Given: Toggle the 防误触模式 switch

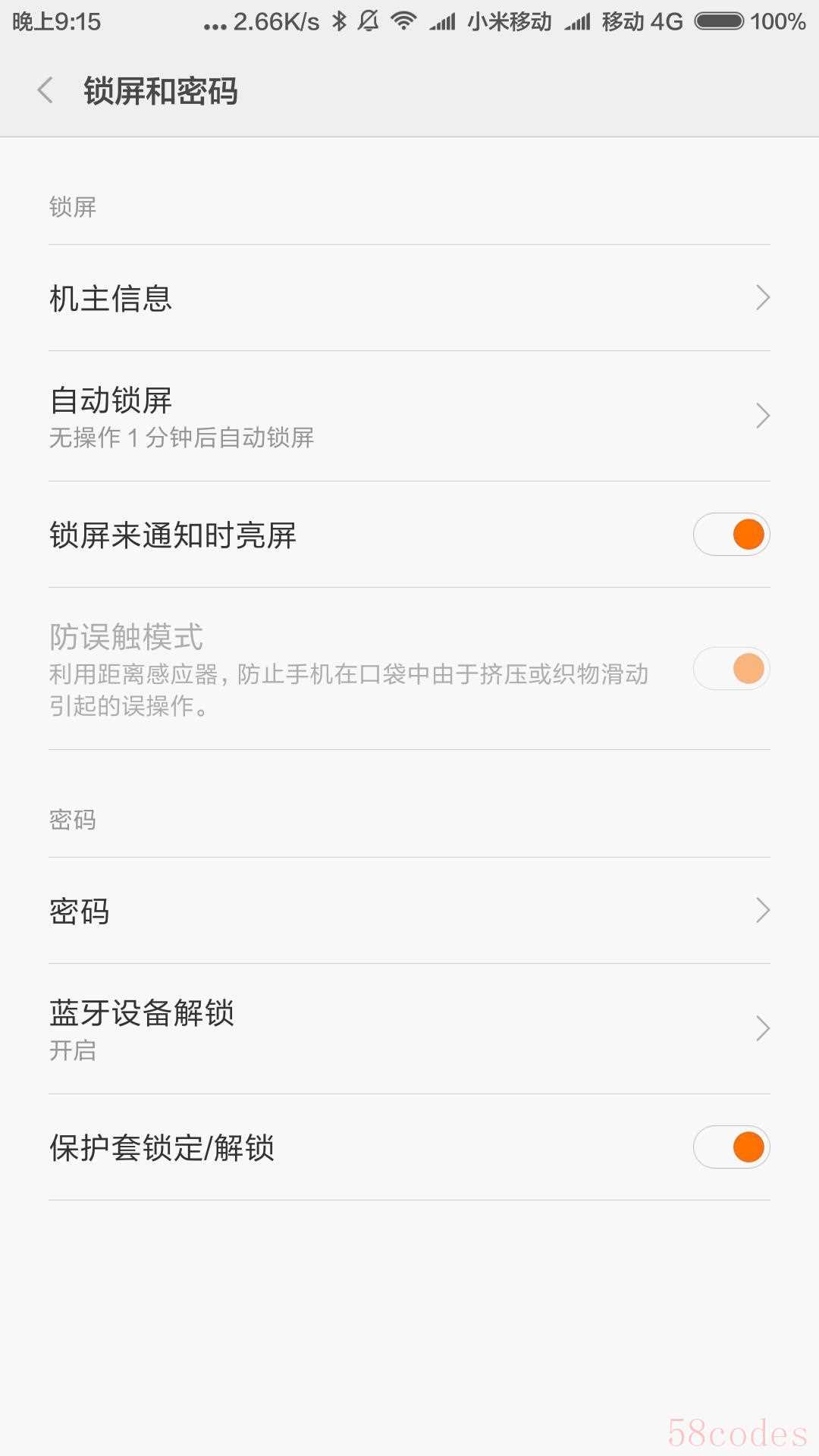Looking at the screenshot, I should pyautogui.click(x=732, y=669).
